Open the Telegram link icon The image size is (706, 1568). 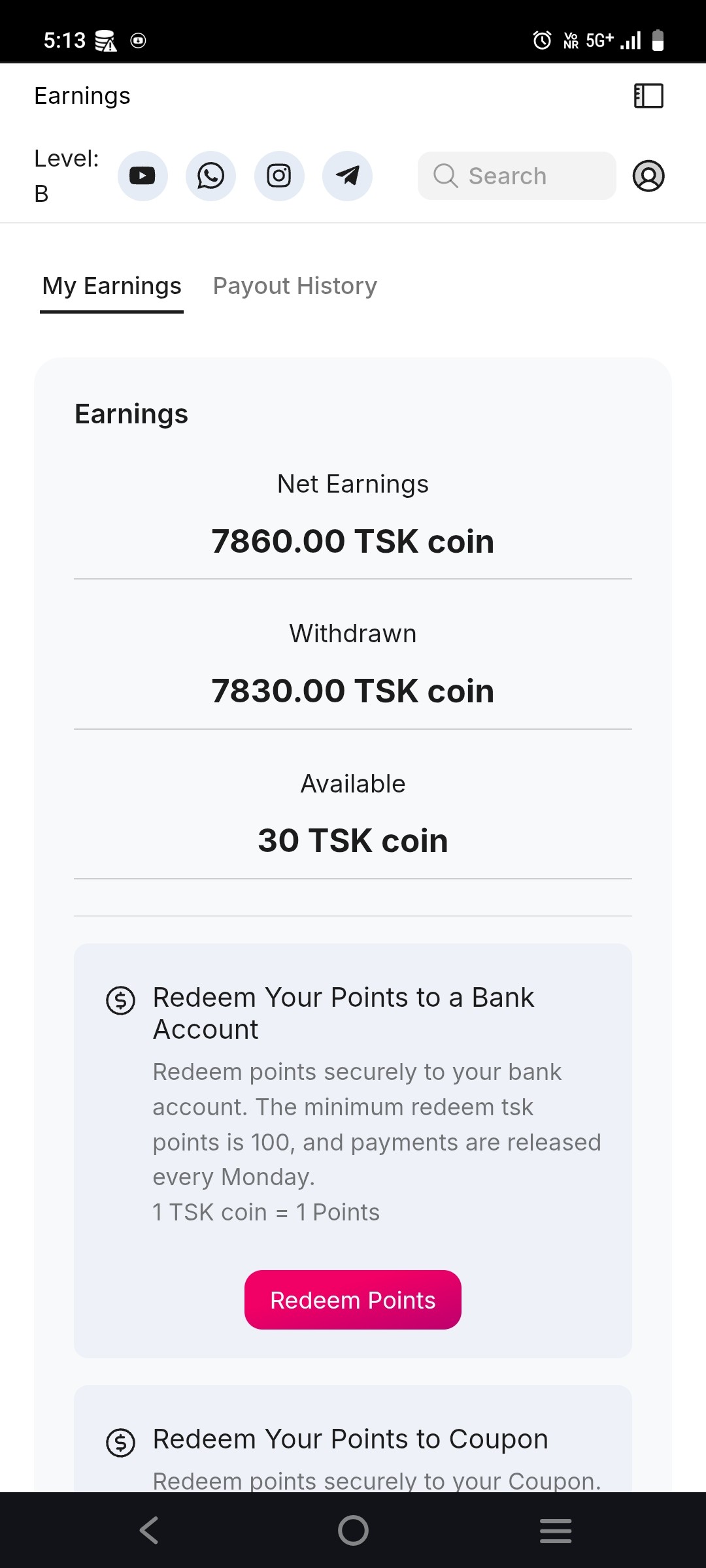pos(347,176)
